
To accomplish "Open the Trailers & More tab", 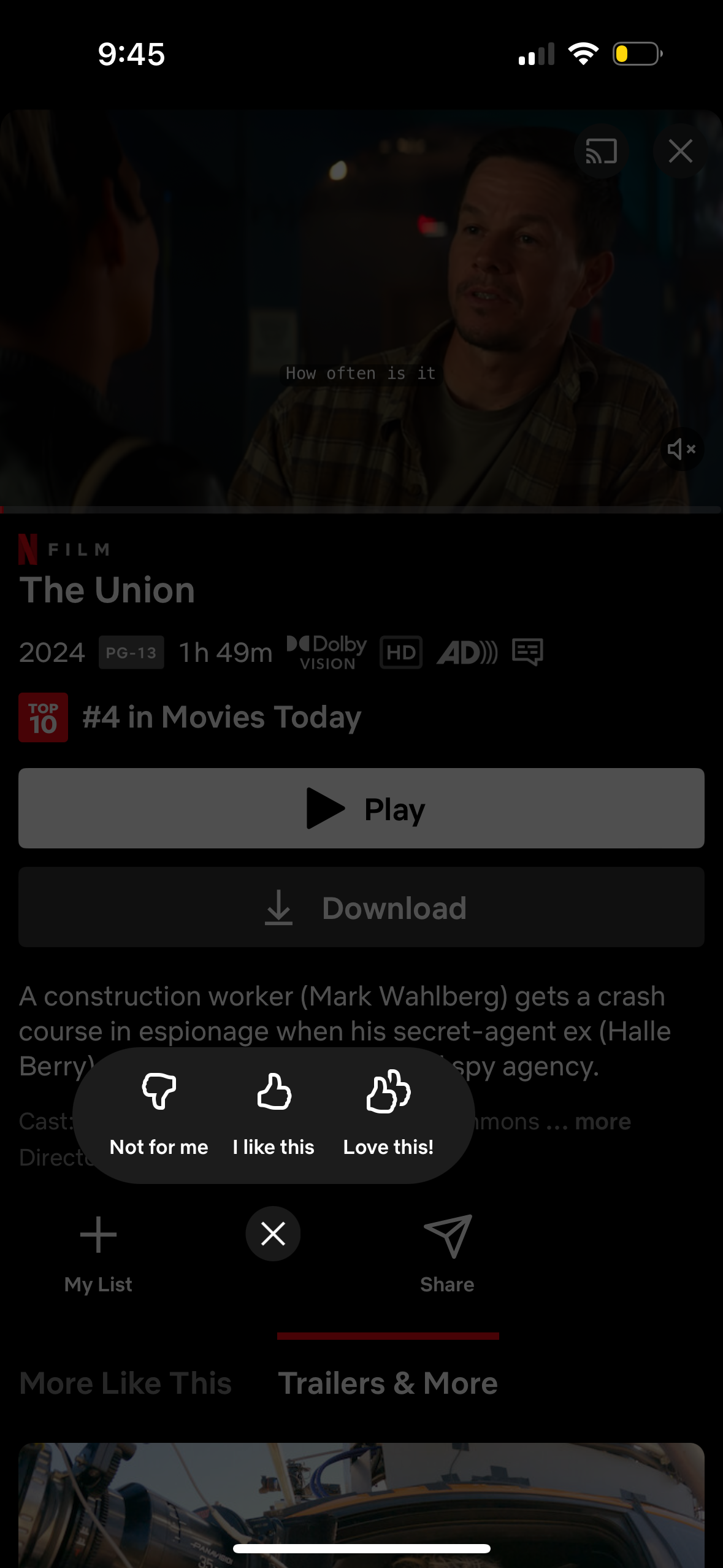I will (389, 1382).
